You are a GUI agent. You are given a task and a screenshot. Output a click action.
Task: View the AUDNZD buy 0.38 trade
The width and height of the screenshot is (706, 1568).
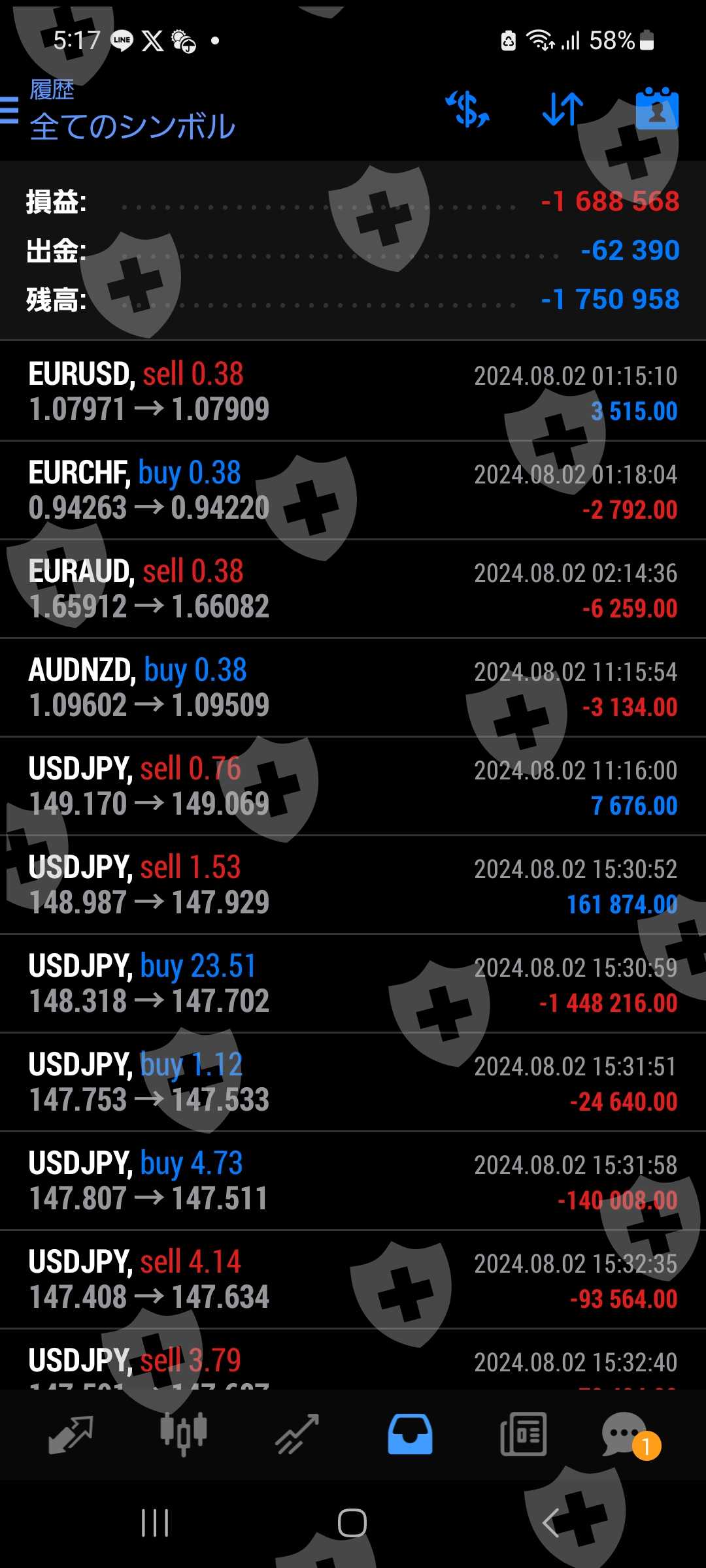(x=353, y=687)
